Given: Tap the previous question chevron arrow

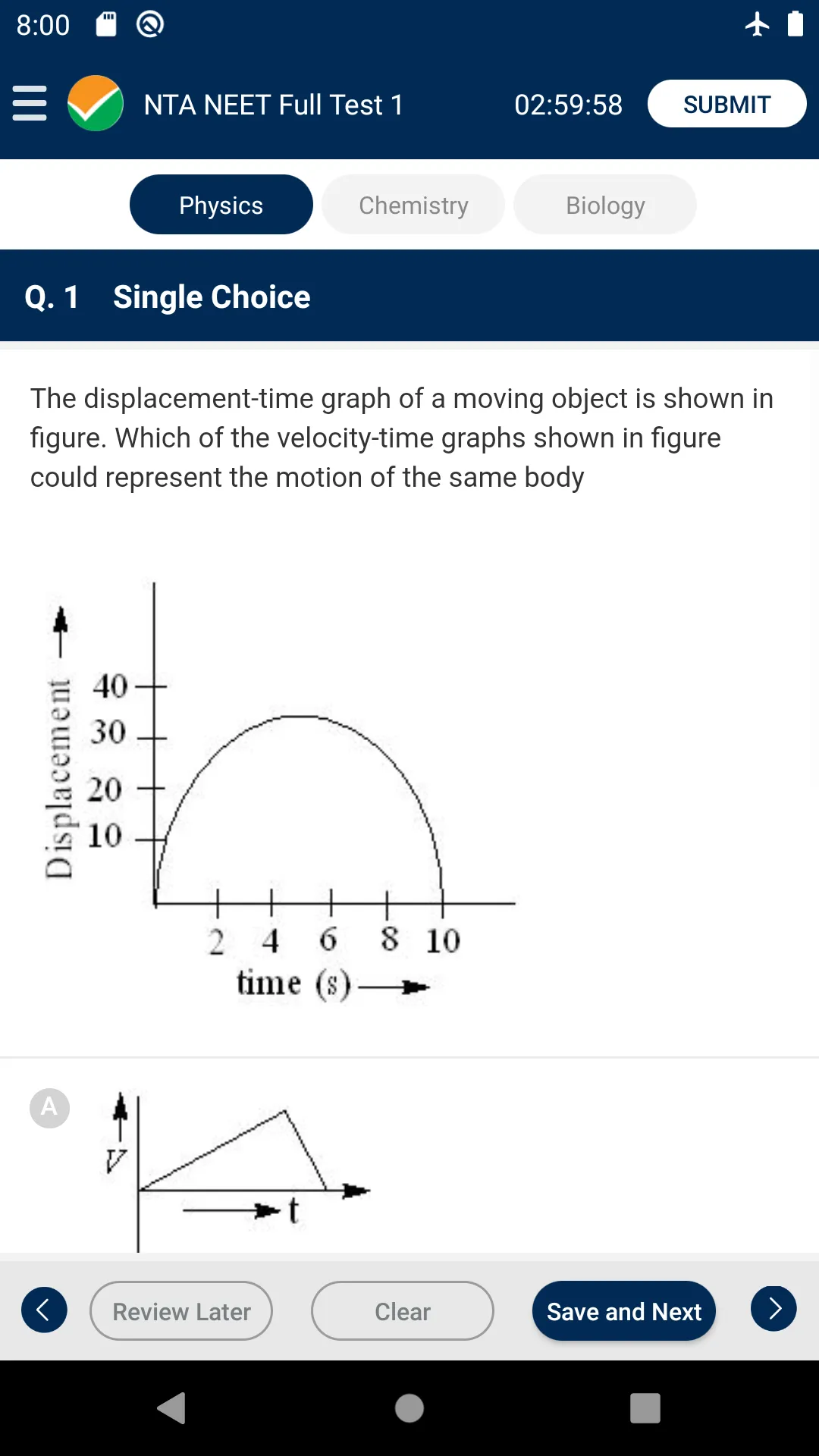Looking at the screenshot, I should (x=43, y=1310).
